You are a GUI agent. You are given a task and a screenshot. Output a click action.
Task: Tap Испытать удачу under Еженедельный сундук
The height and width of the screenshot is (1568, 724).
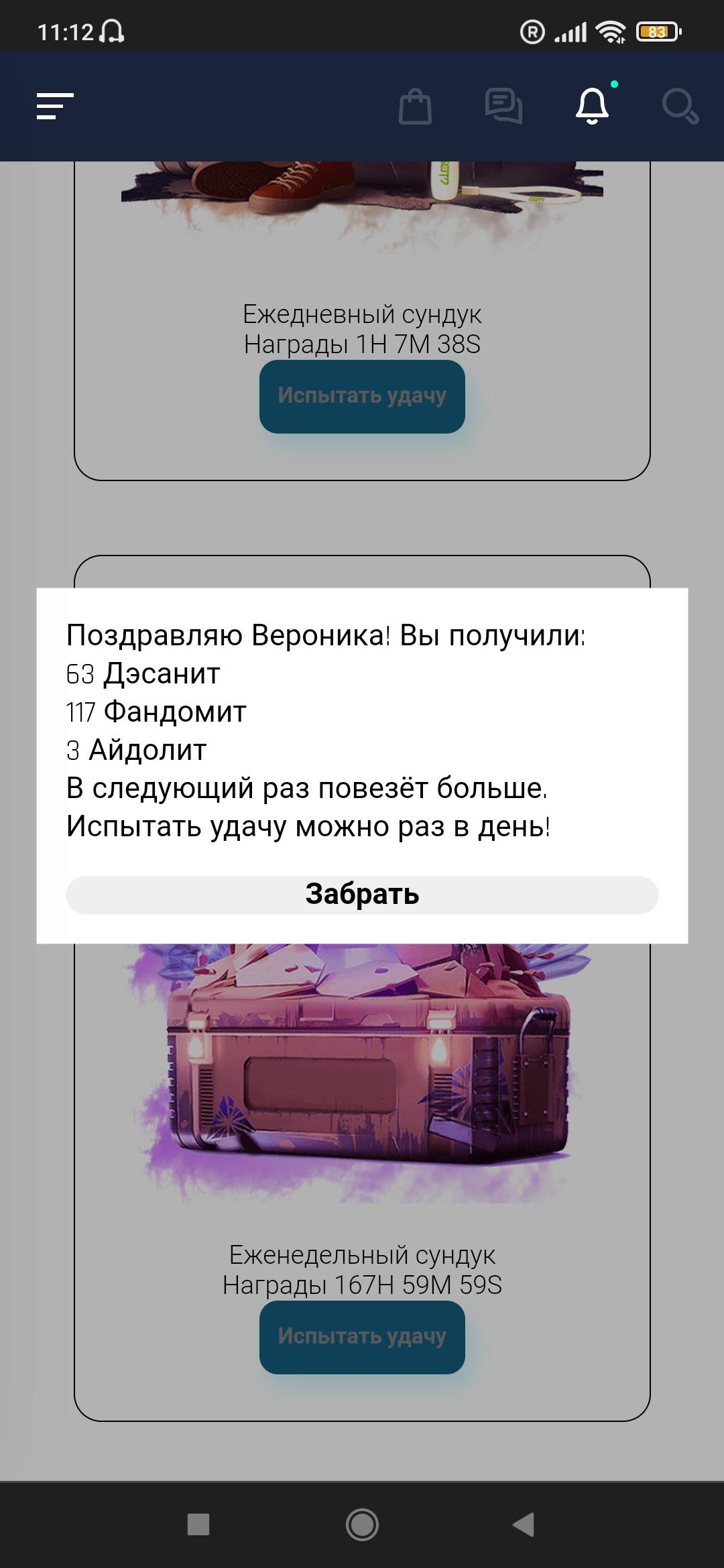[x=362, y=1337]
